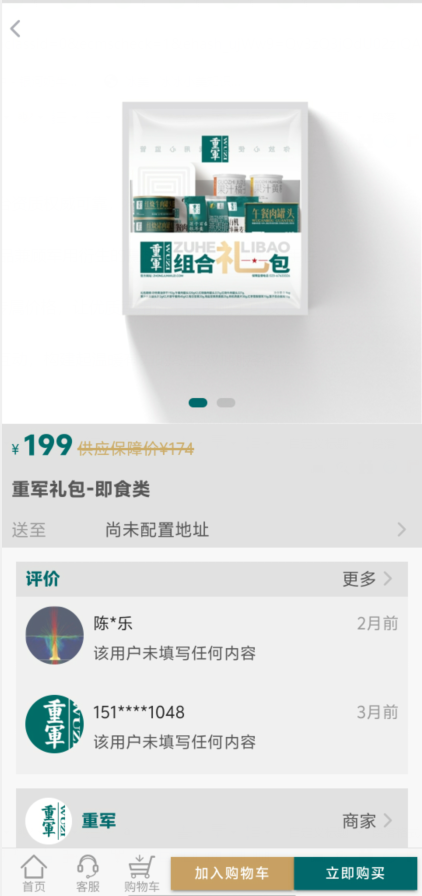Viewport: 422px width, 896px height.
Task: Open the 送至 delivery address row
Action: (211, 530)
